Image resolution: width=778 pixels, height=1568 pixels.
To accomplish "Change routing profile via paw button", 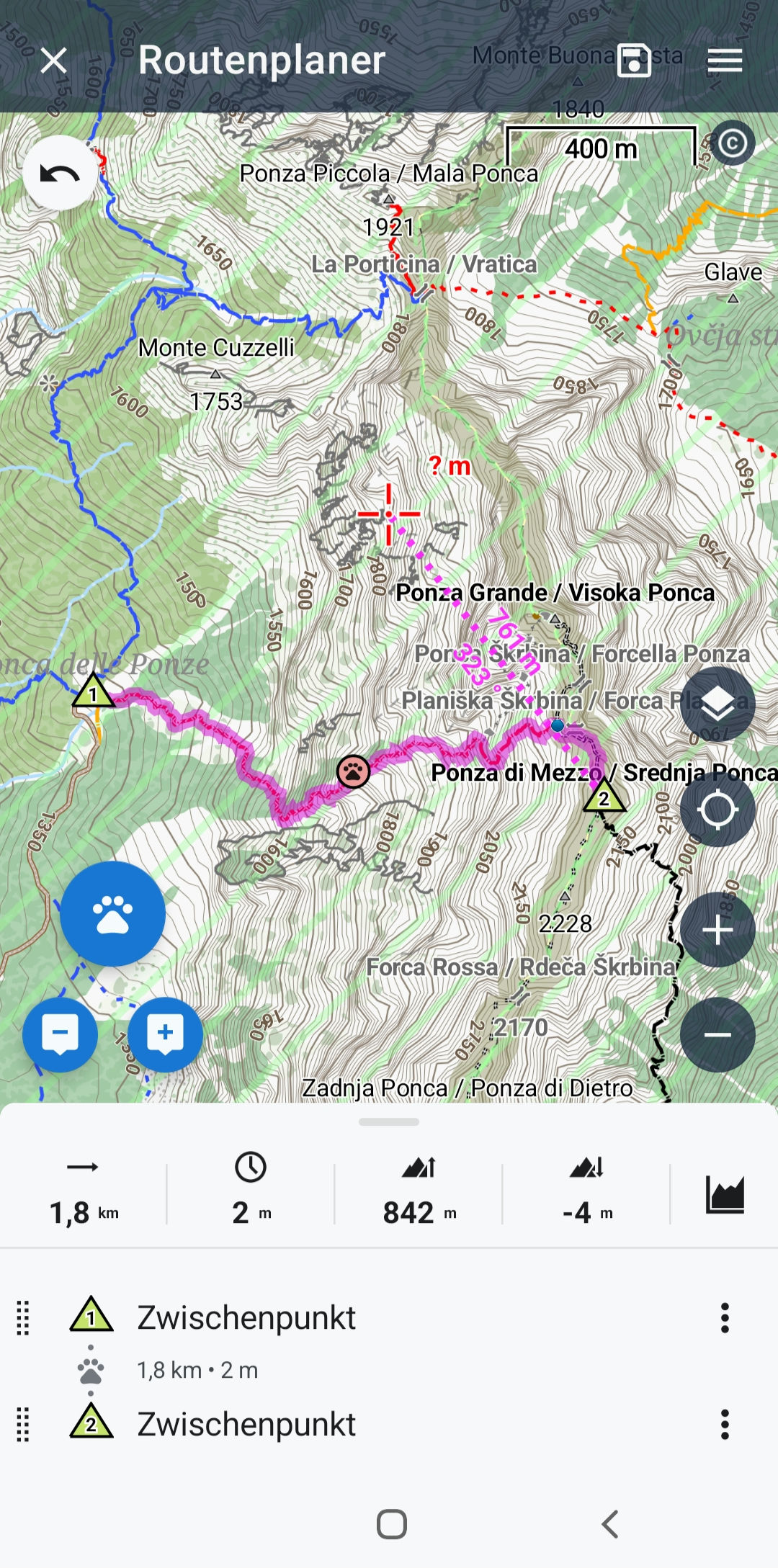I will click(x=112, y=914).
